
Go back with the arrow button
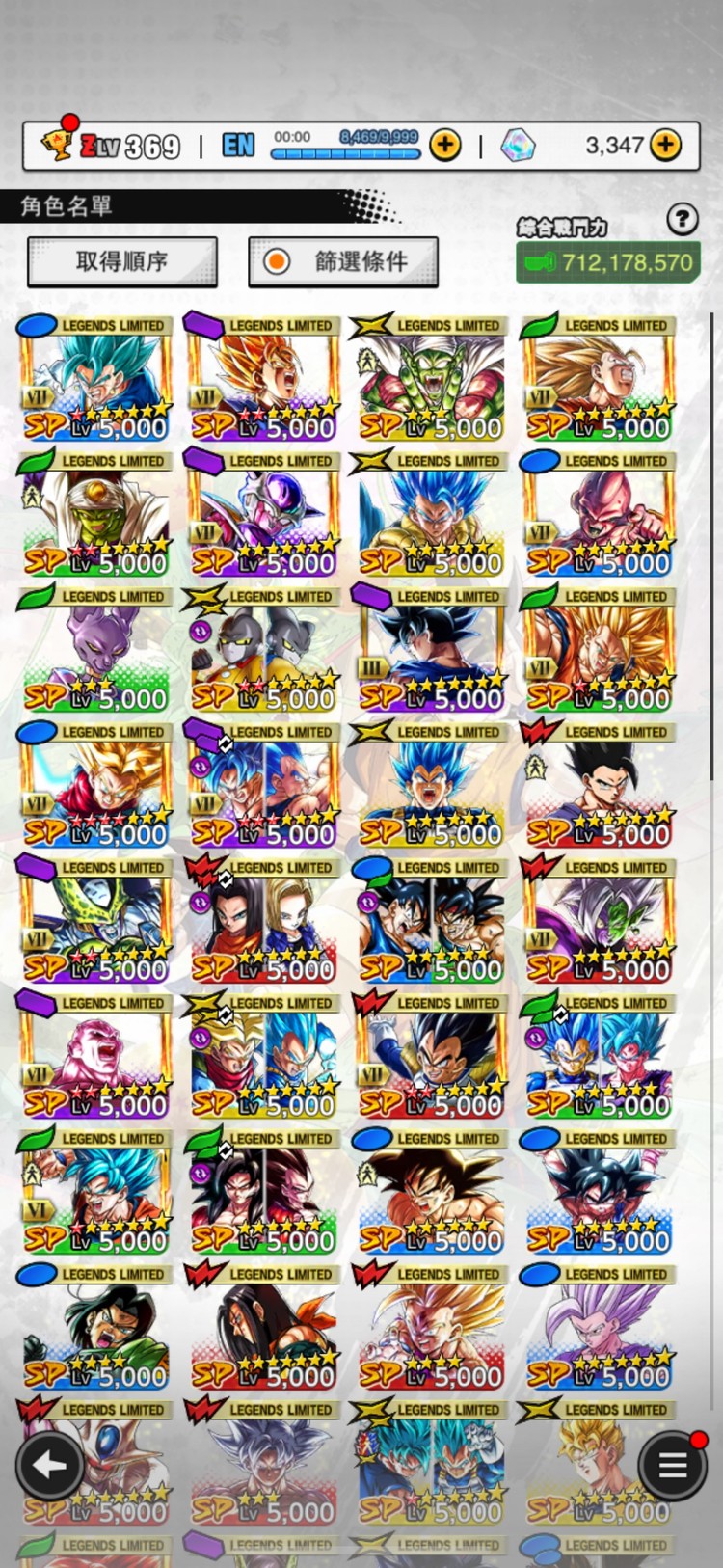tap(50, 1466)
